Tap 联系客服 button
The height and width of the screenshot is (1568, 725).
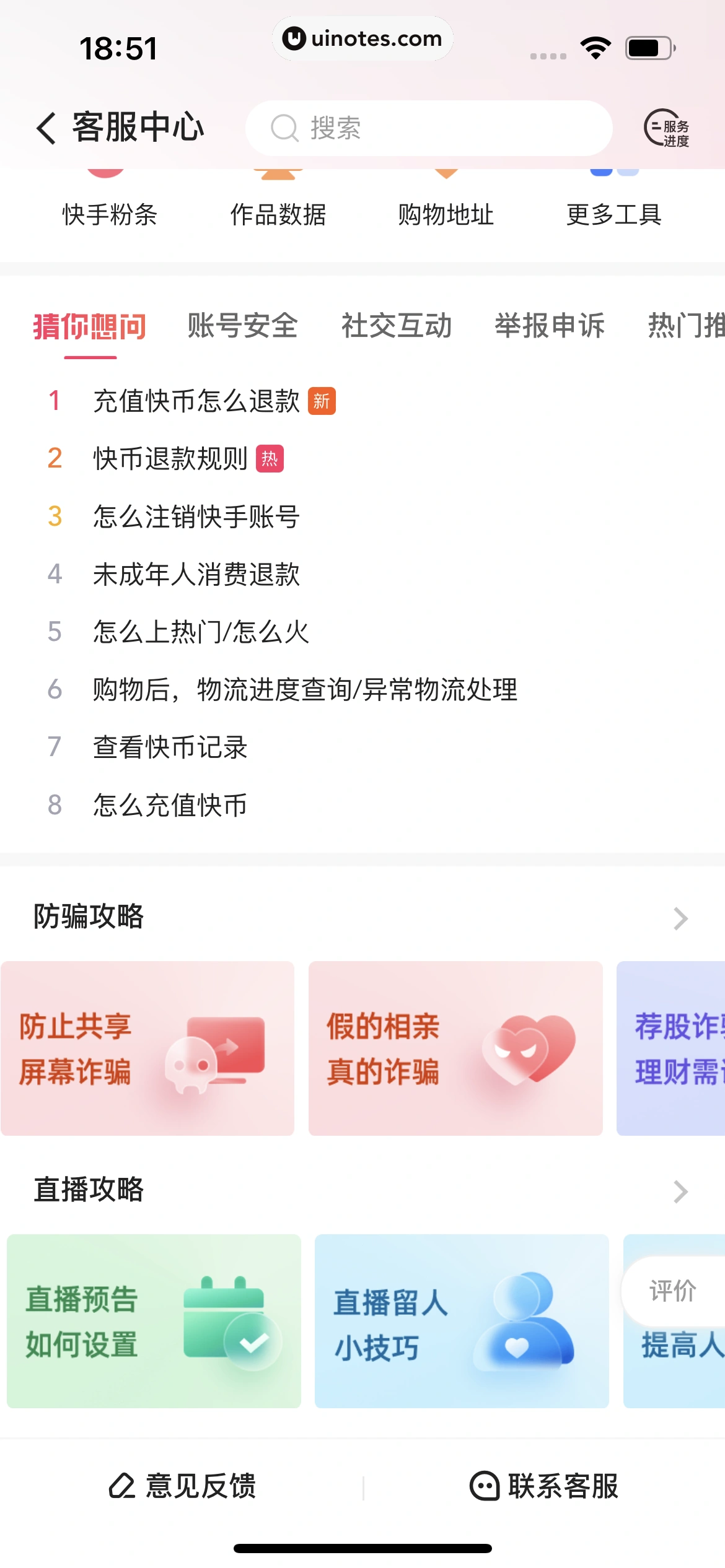(544, 1486)
